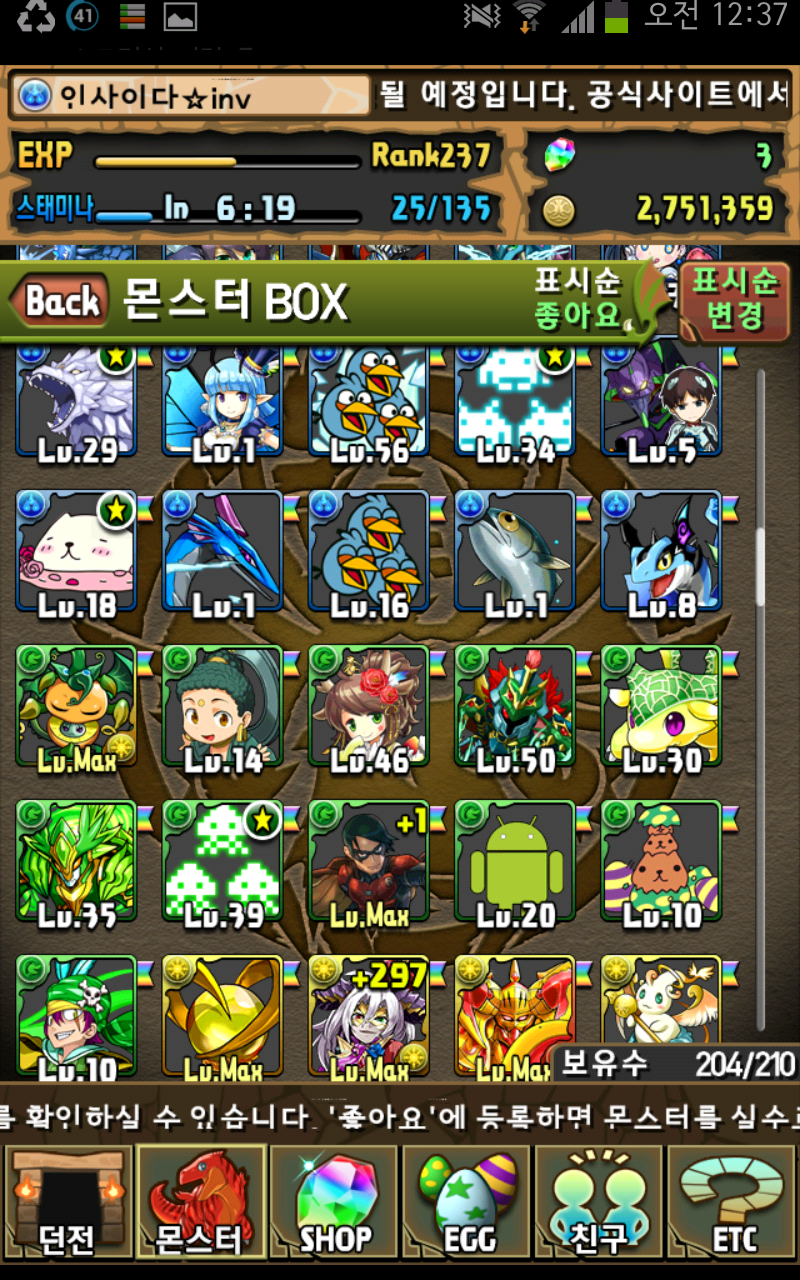Select the blue baby dragon Lv.8

[x=662, y=553]
